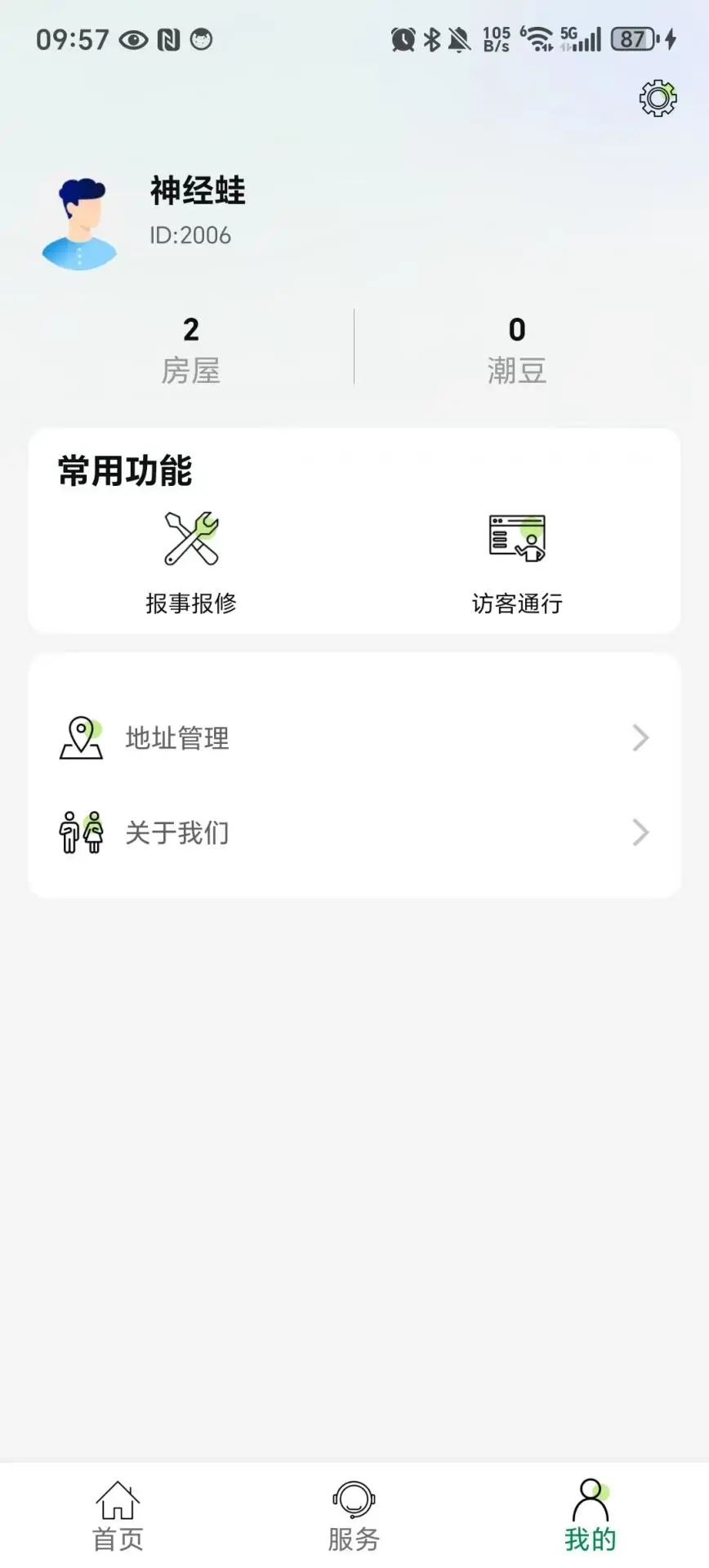Screen dimensions: 709x1568
Task: Click the people icon next to 关于我们
Action: point(80,832)
